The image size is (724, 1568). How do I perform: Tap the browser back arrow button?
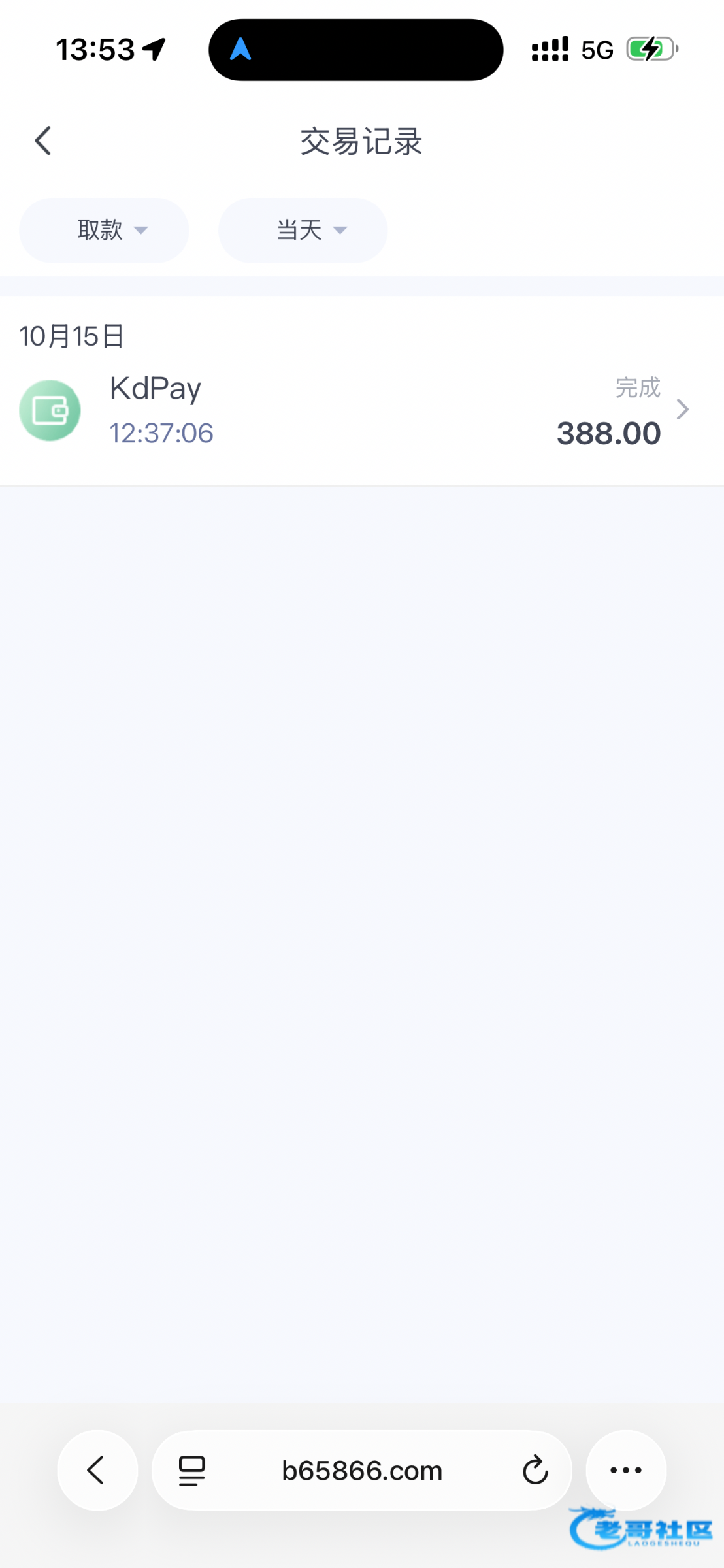click(x=97, y=1471)
